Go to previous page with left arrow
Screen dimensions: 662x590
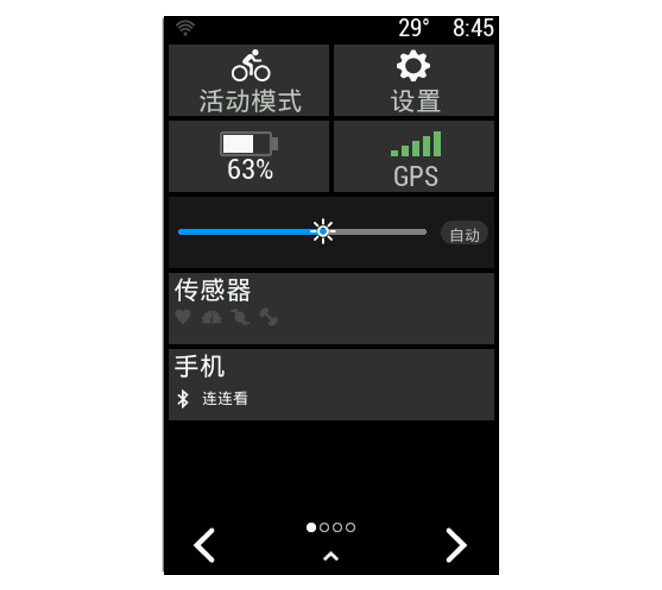pos(204,545)
